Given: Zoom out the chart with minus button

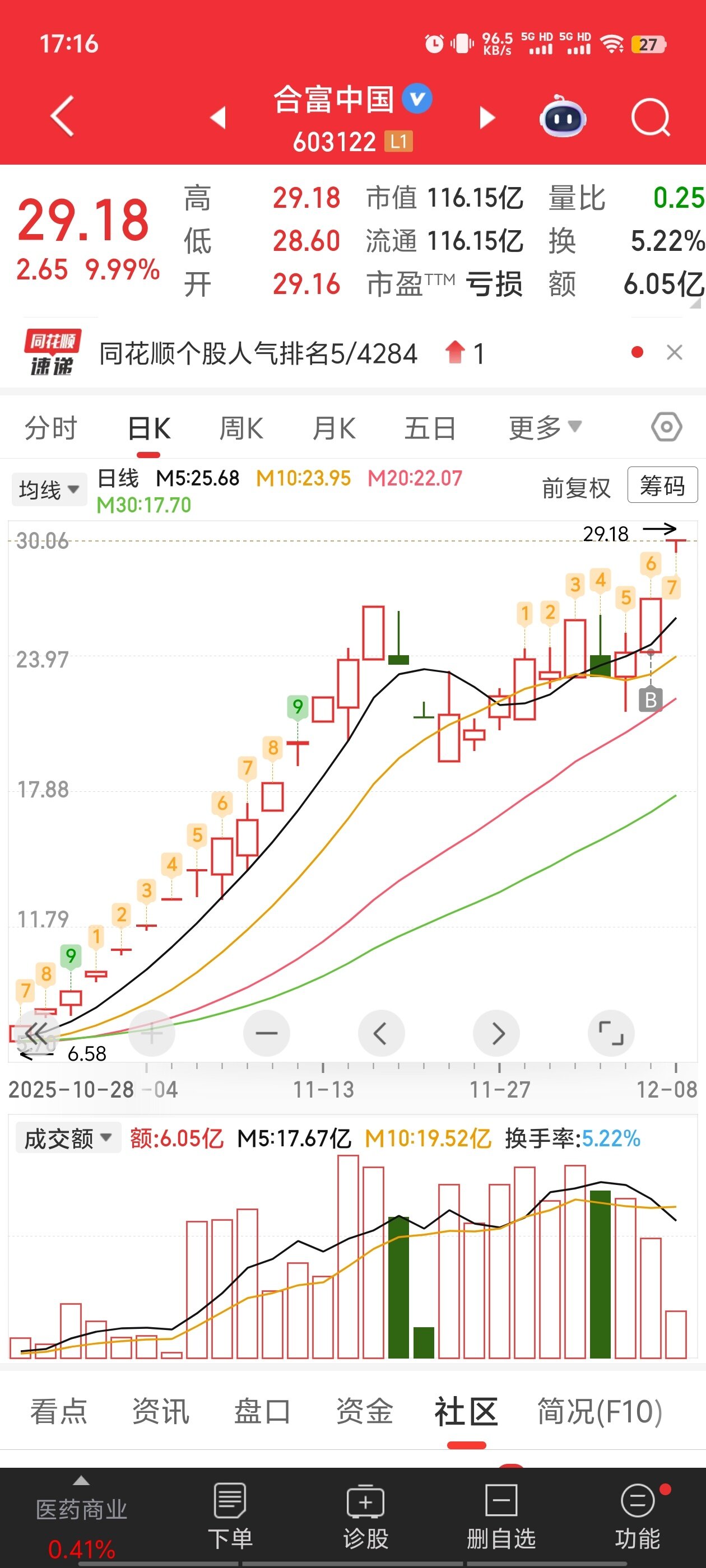Looking at the screenshot, I should point(266,1033).
